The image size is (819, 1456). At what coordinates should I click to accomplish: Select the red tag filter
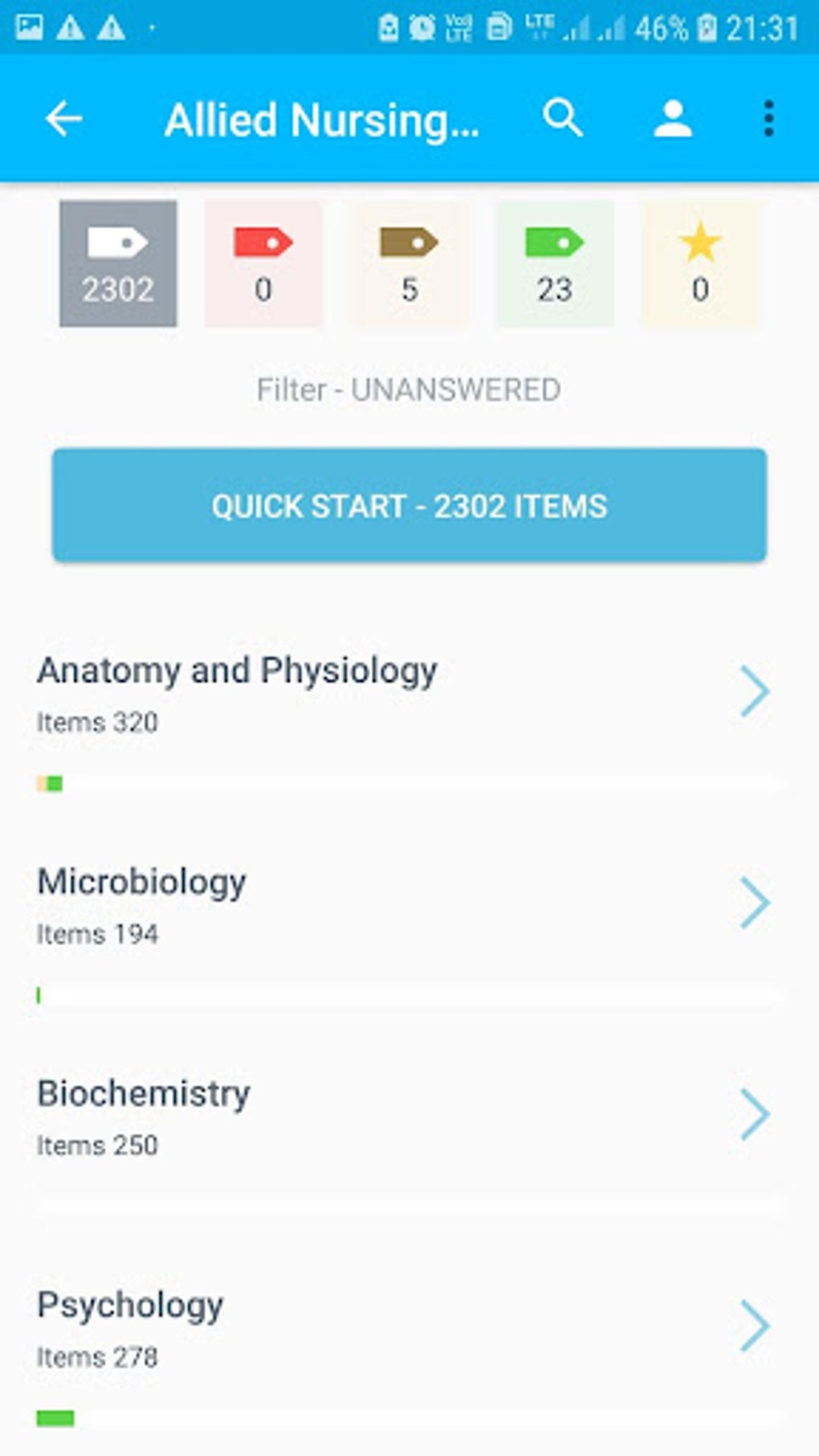click(263, 262)
